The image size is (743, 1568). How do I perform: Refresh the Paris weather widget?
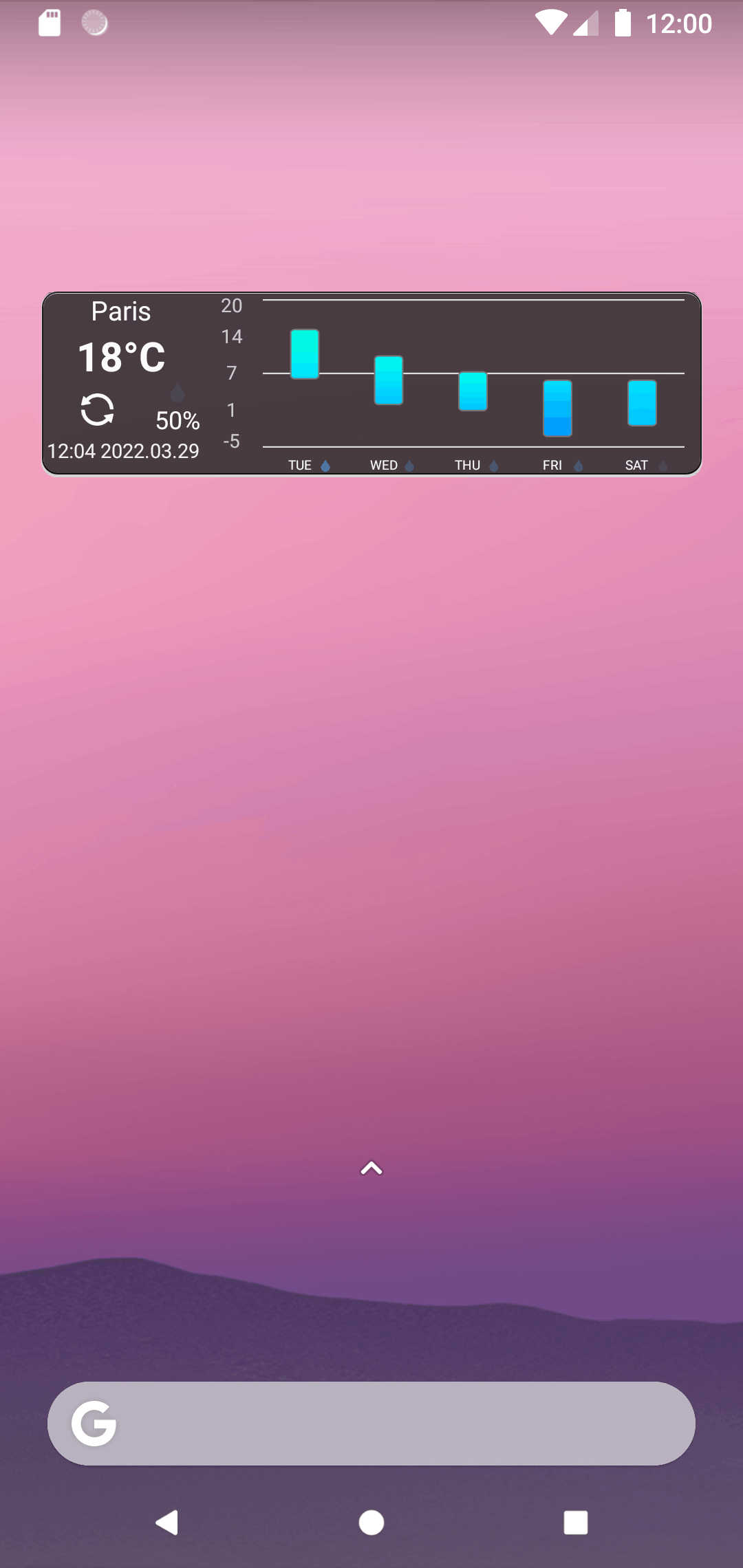[x=97, y=410]
